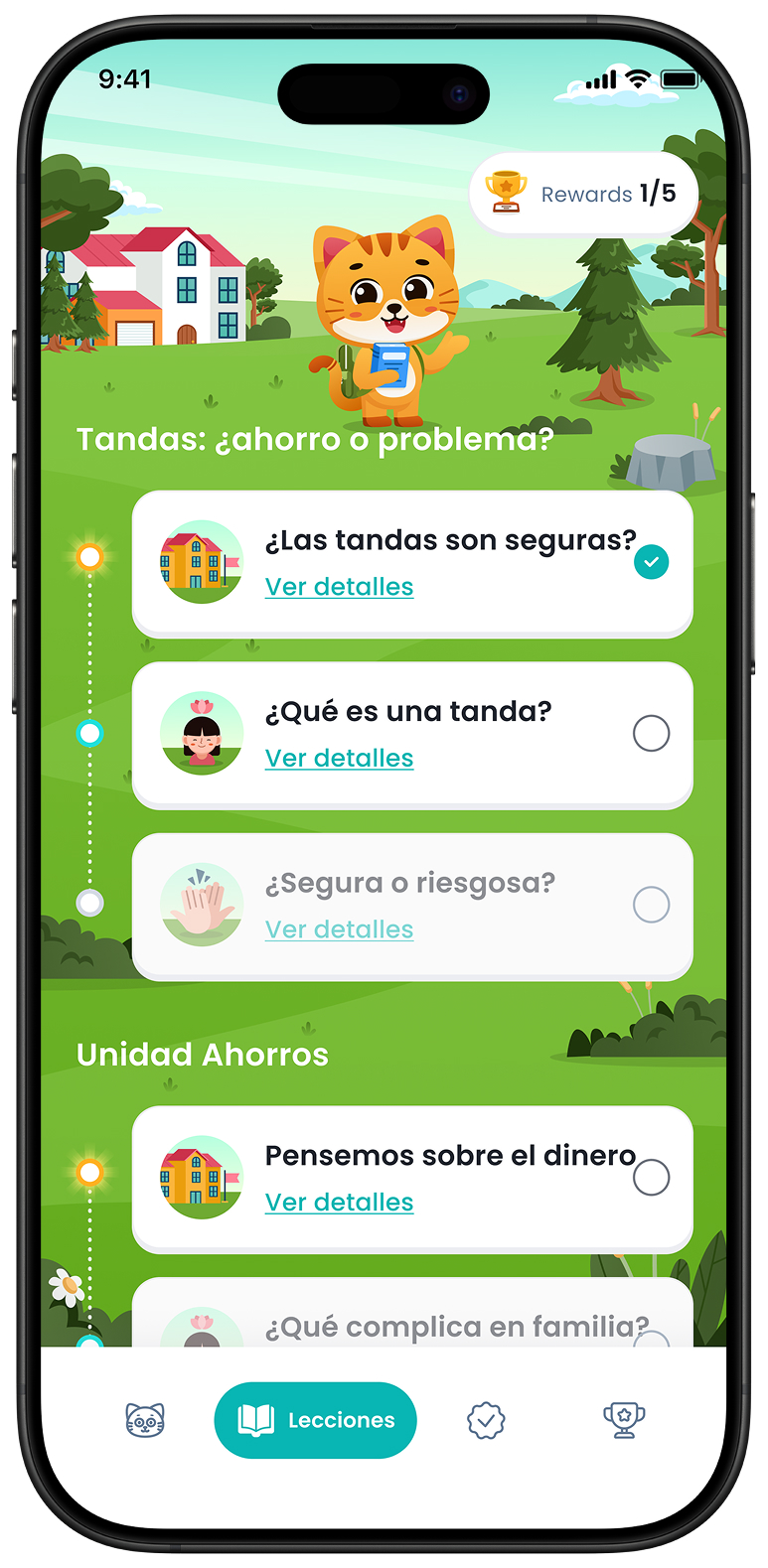Switch to the cat face tab

click(145, 1420)
